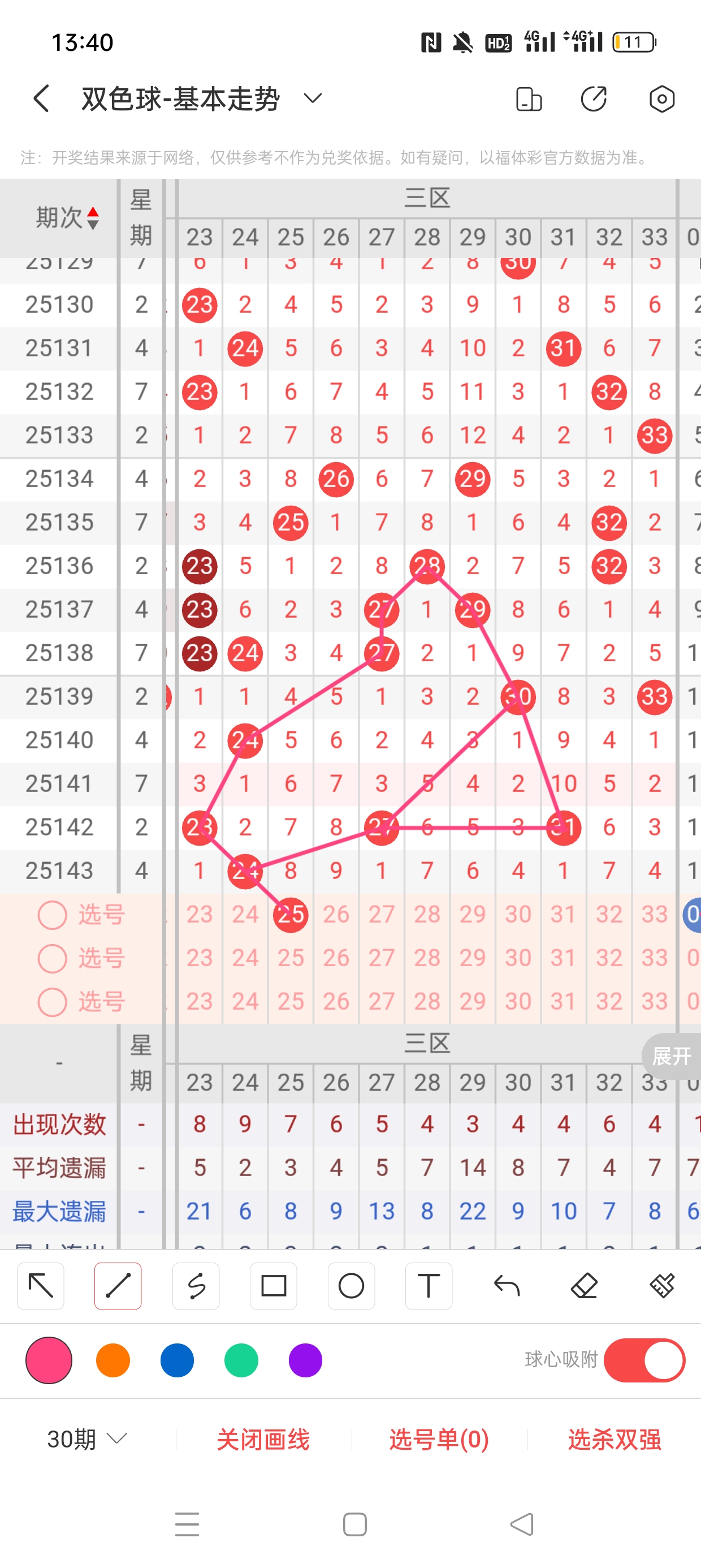Viewport: 701px width, 1568px height.
Task: Open the share icon in the title bar
Action: (x=593, y=98)
